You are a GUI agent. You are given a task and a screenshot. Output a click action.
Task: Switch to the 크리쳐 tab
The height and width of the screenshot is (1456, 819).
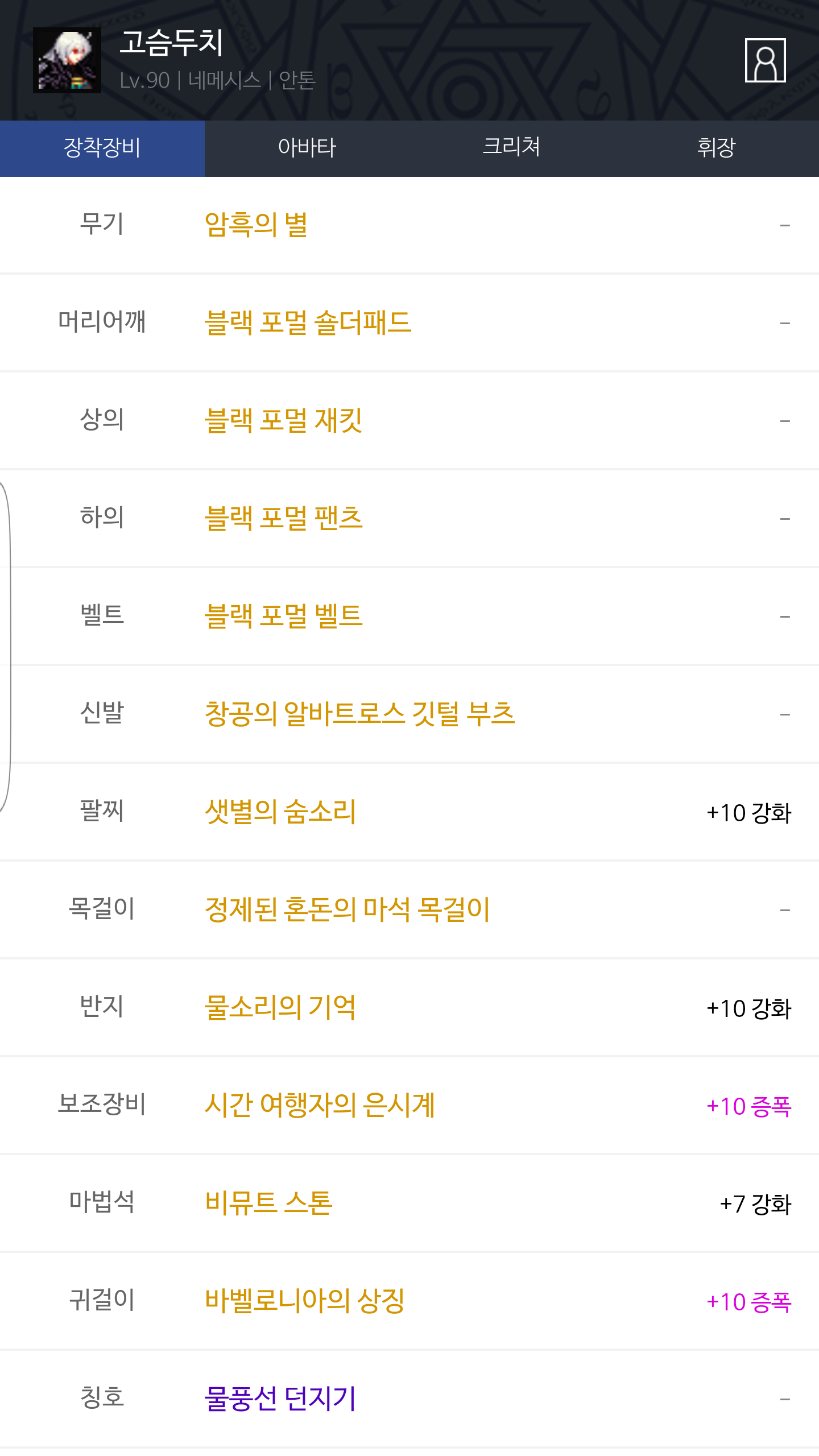512,148
